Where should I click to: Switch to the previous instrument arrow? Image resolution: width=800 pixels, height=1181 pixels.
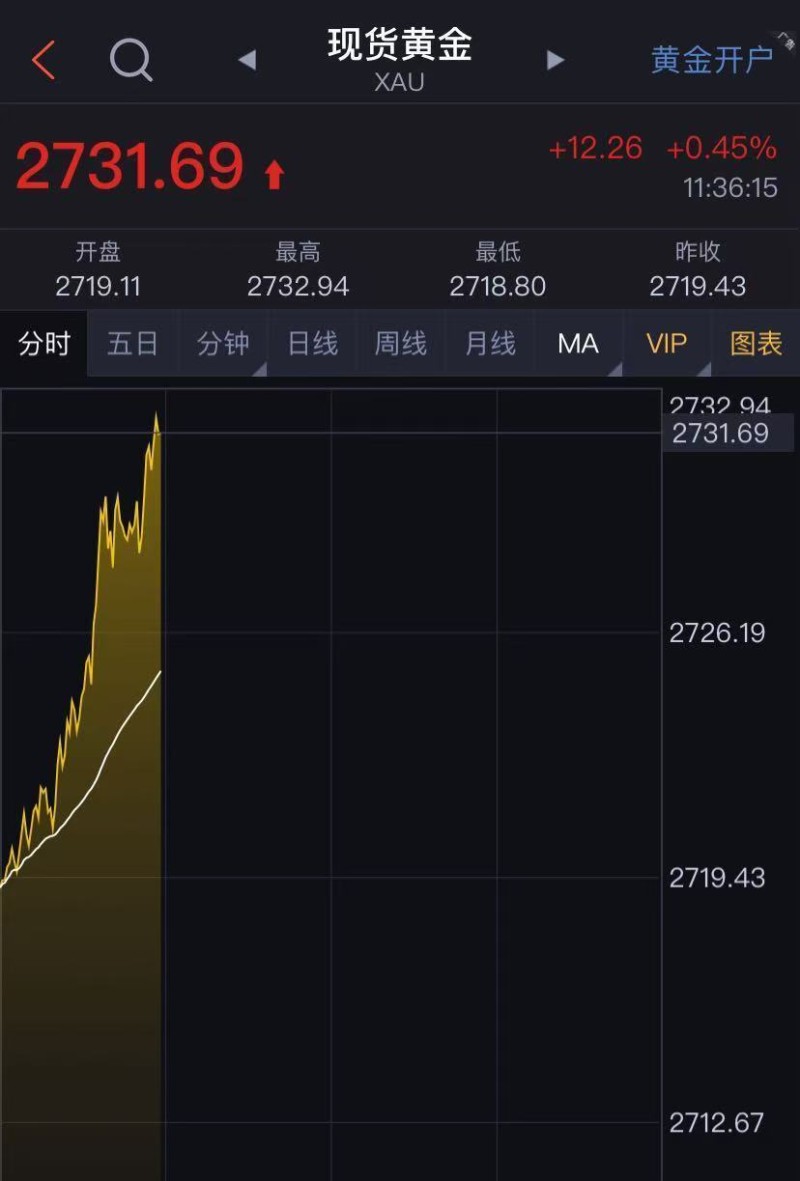pos(247,61)
